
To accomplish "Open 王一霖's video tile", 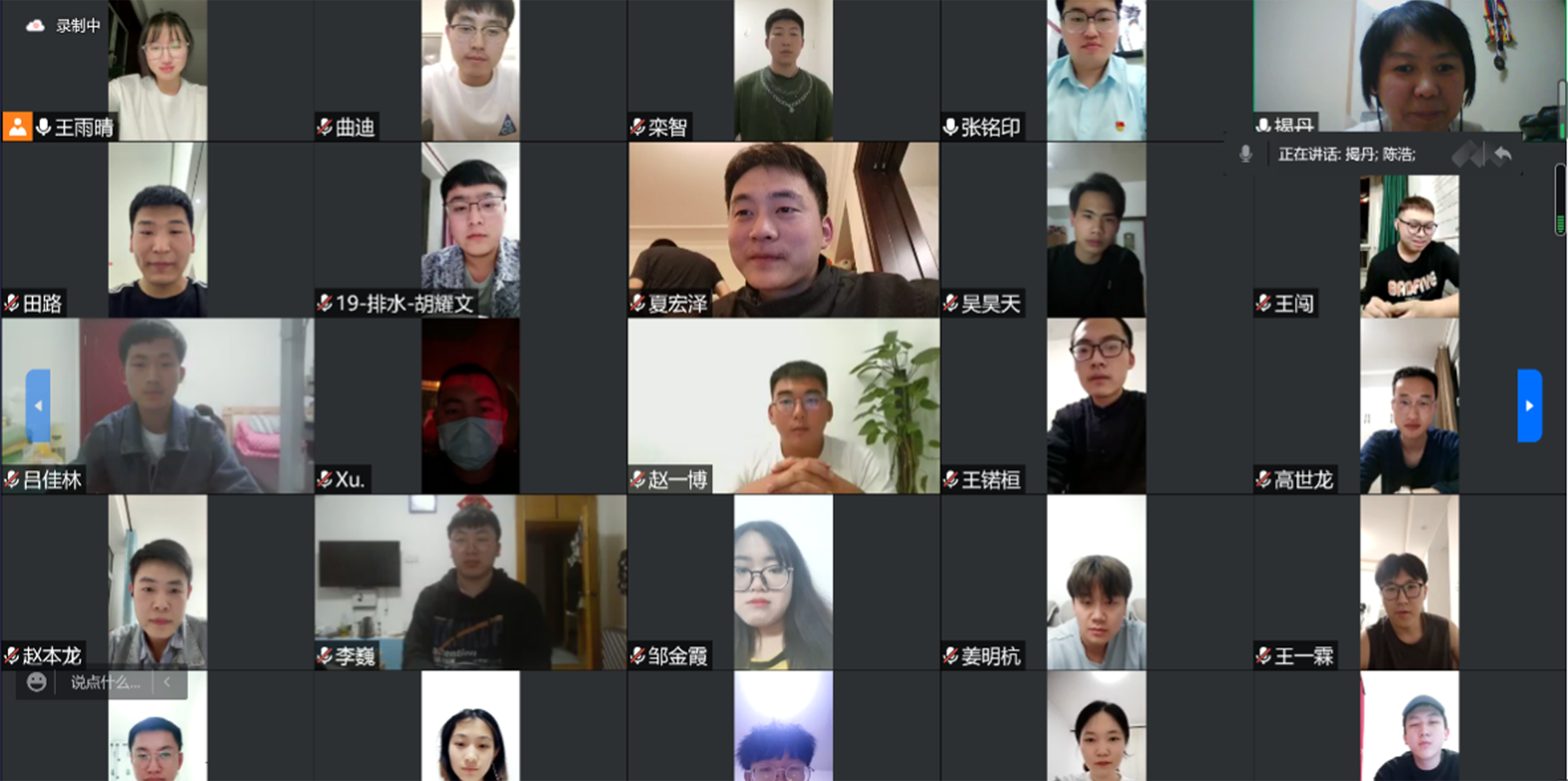I will pyautogui.click(x=1409, y=582).
